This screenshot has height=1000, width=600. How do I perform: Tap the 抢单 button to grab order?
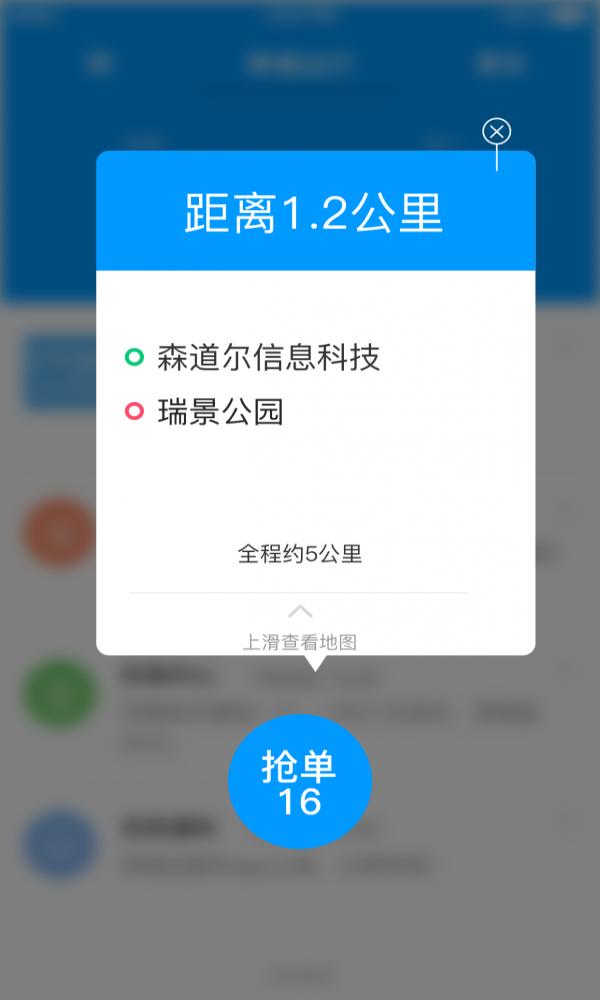pyautogui.click(x=300, y=782)
